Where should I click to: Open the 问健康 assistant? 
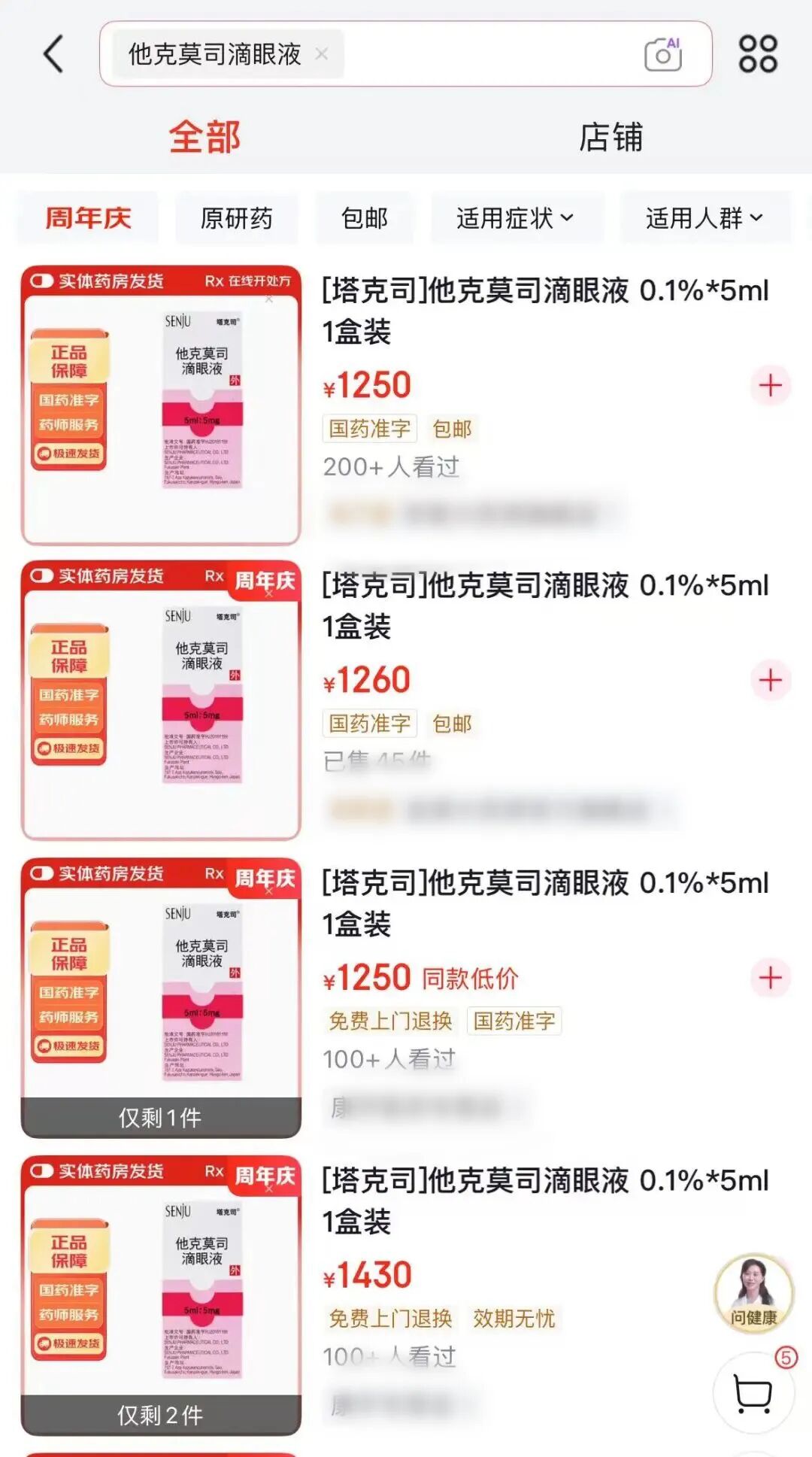click(x=753, y=1294)
